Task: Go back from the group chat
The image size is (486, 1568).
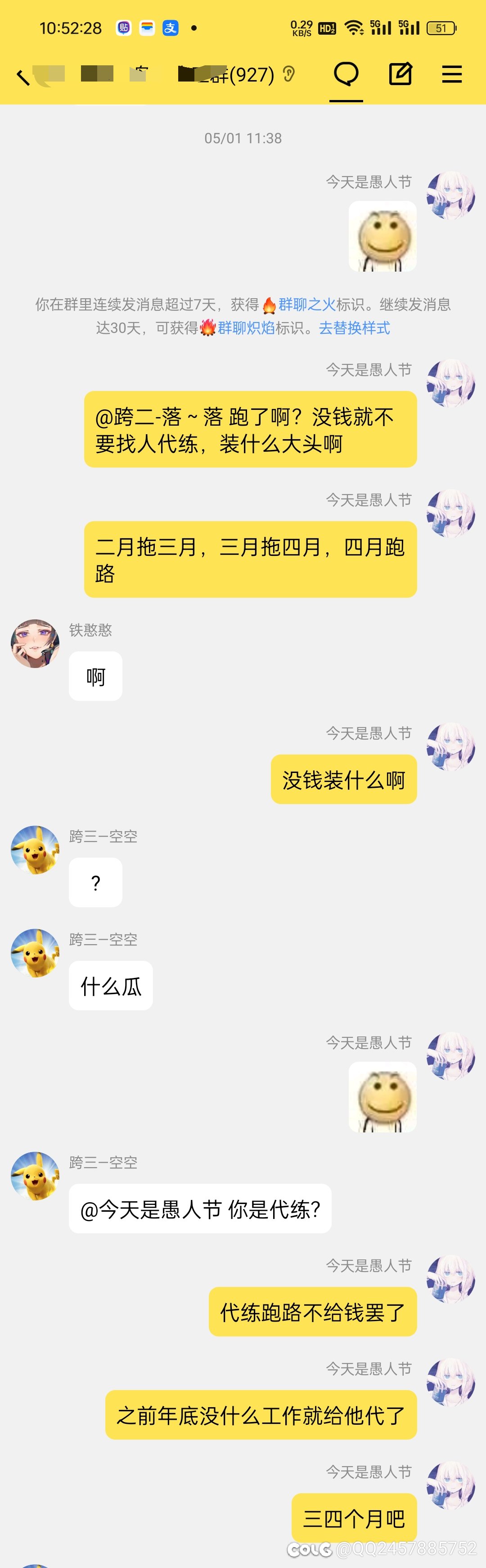Action: (23, 76)
